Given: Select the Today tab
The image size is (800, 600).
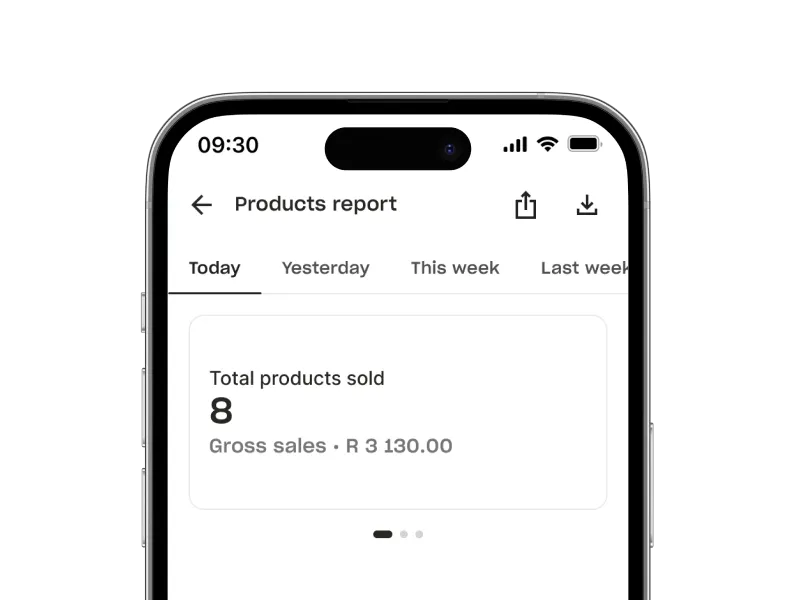Looking at the screenshot, I should pyautogui.click(x=214, y=268).
